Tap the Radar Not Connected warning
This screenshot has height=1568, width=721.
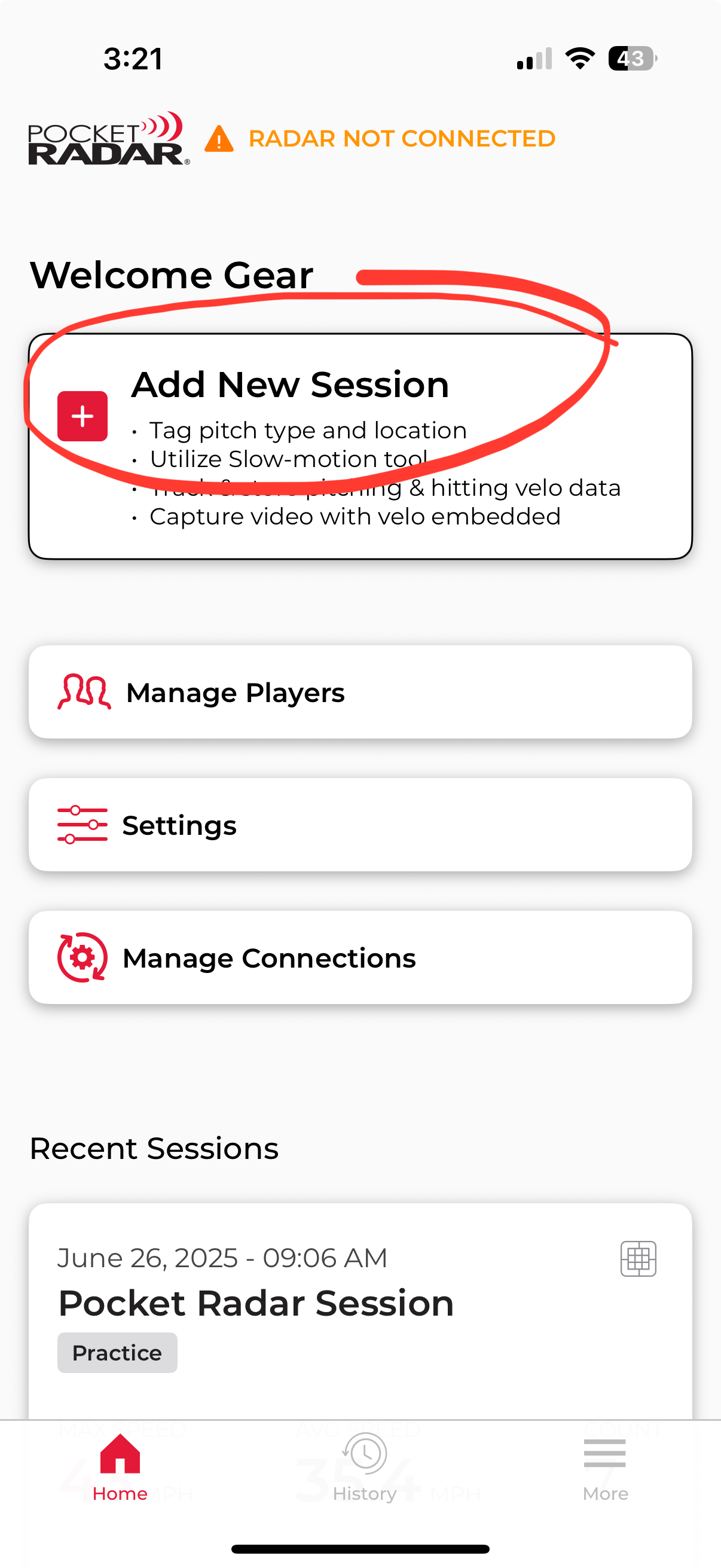pos(380,139)
